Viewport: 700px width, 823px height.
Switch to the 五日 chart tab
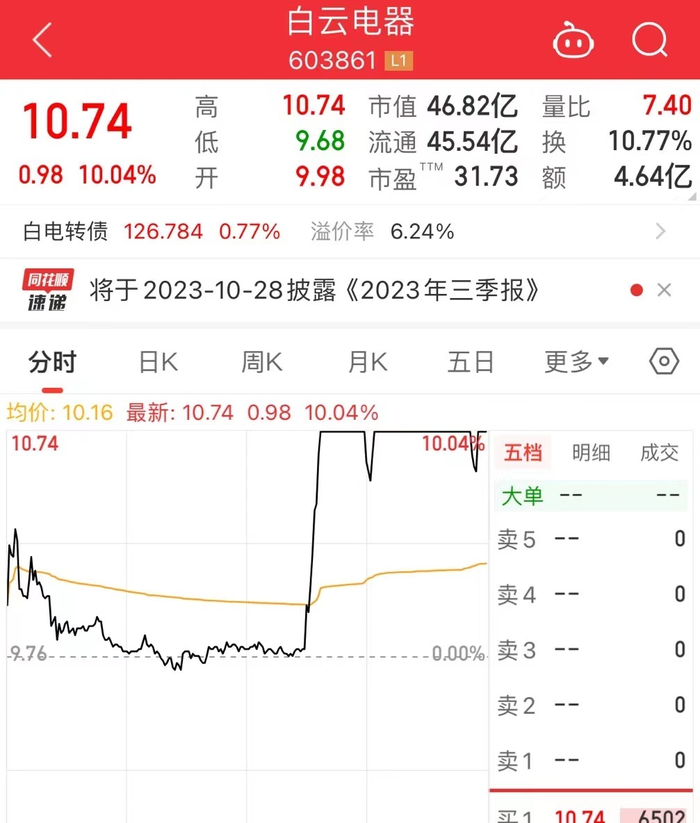[471, 362]
